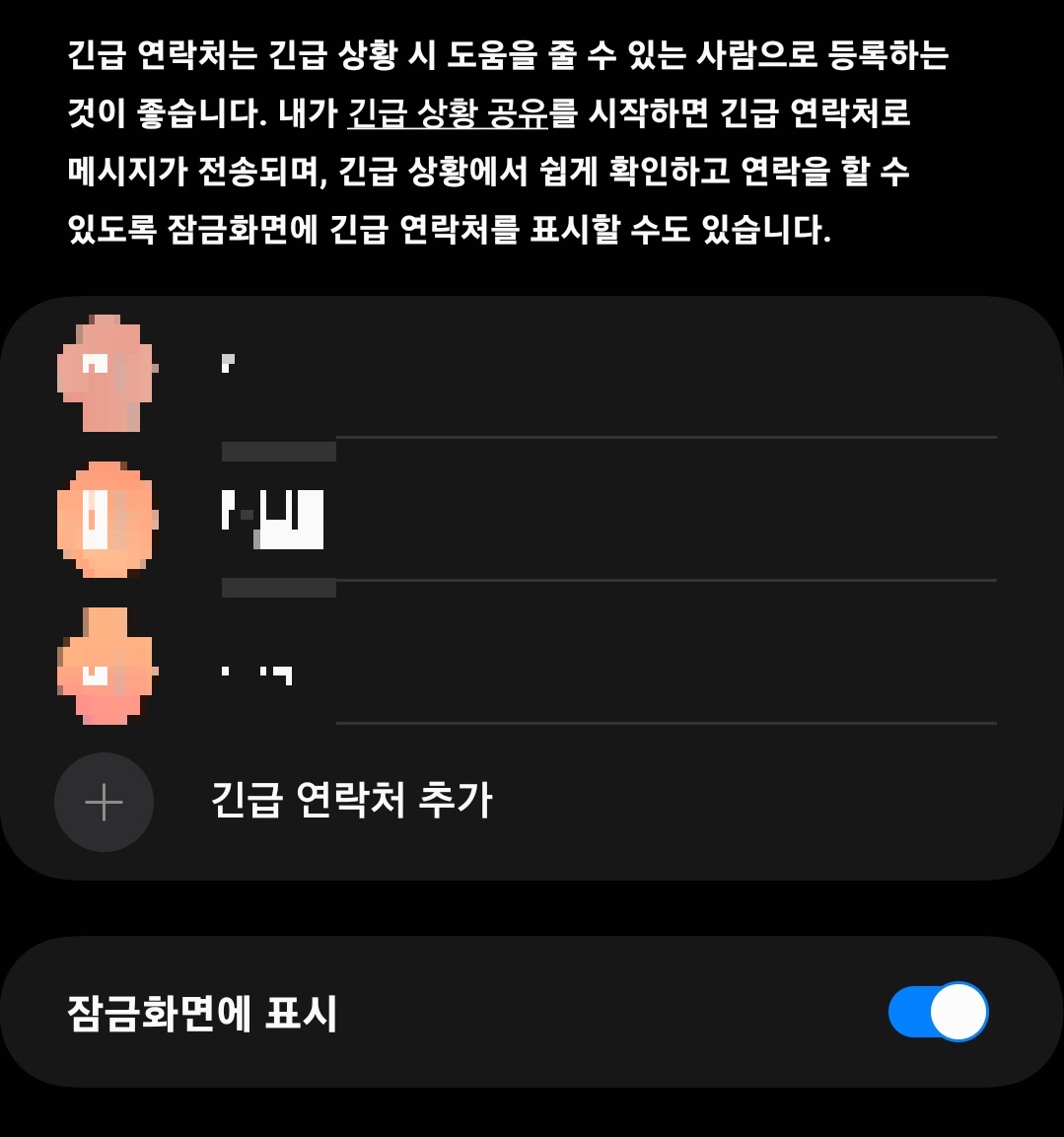1064x1137 pixels.
Task: Disable the lock screen display toggle
Action: pyautogui.click(x=938, y=1011)
